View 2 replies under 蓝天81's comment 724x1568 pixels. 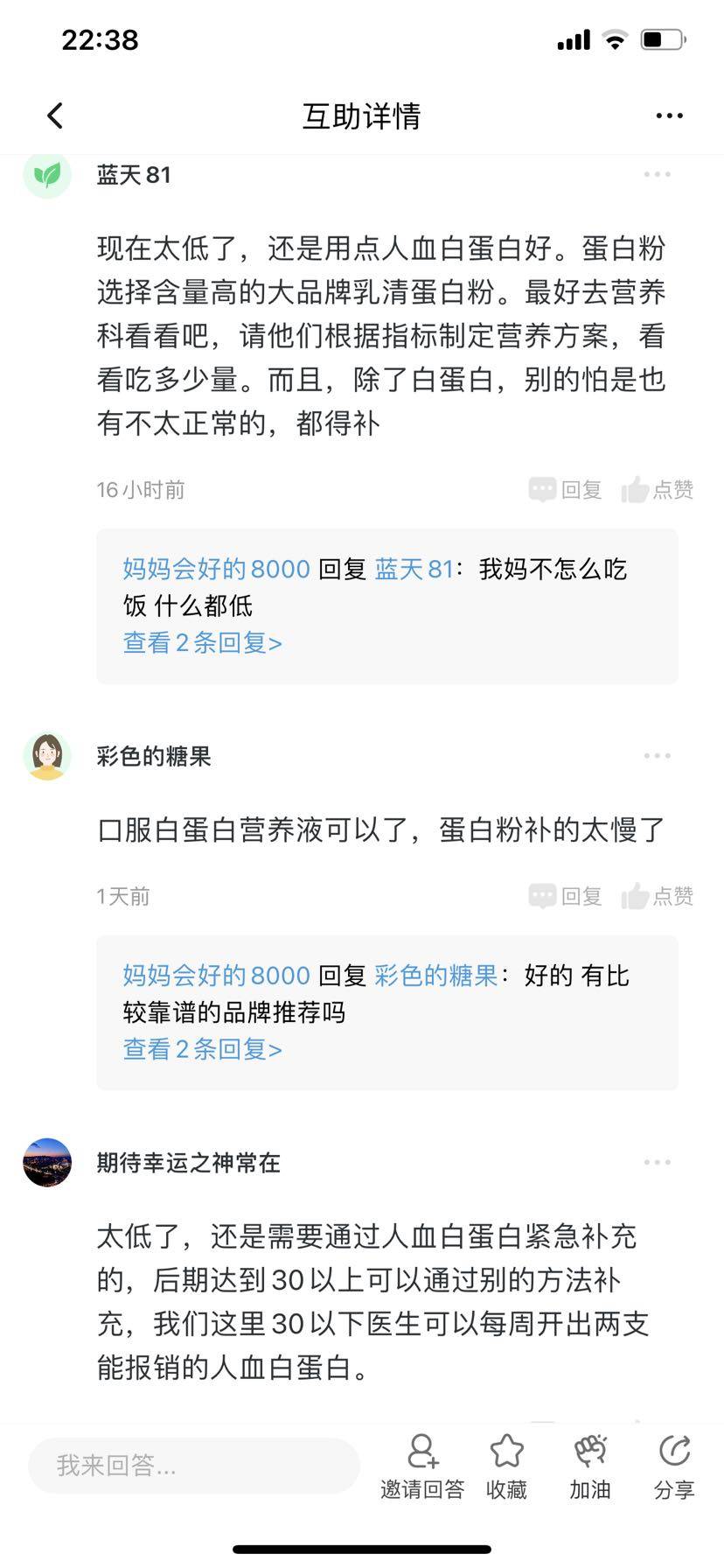point(202,643)
